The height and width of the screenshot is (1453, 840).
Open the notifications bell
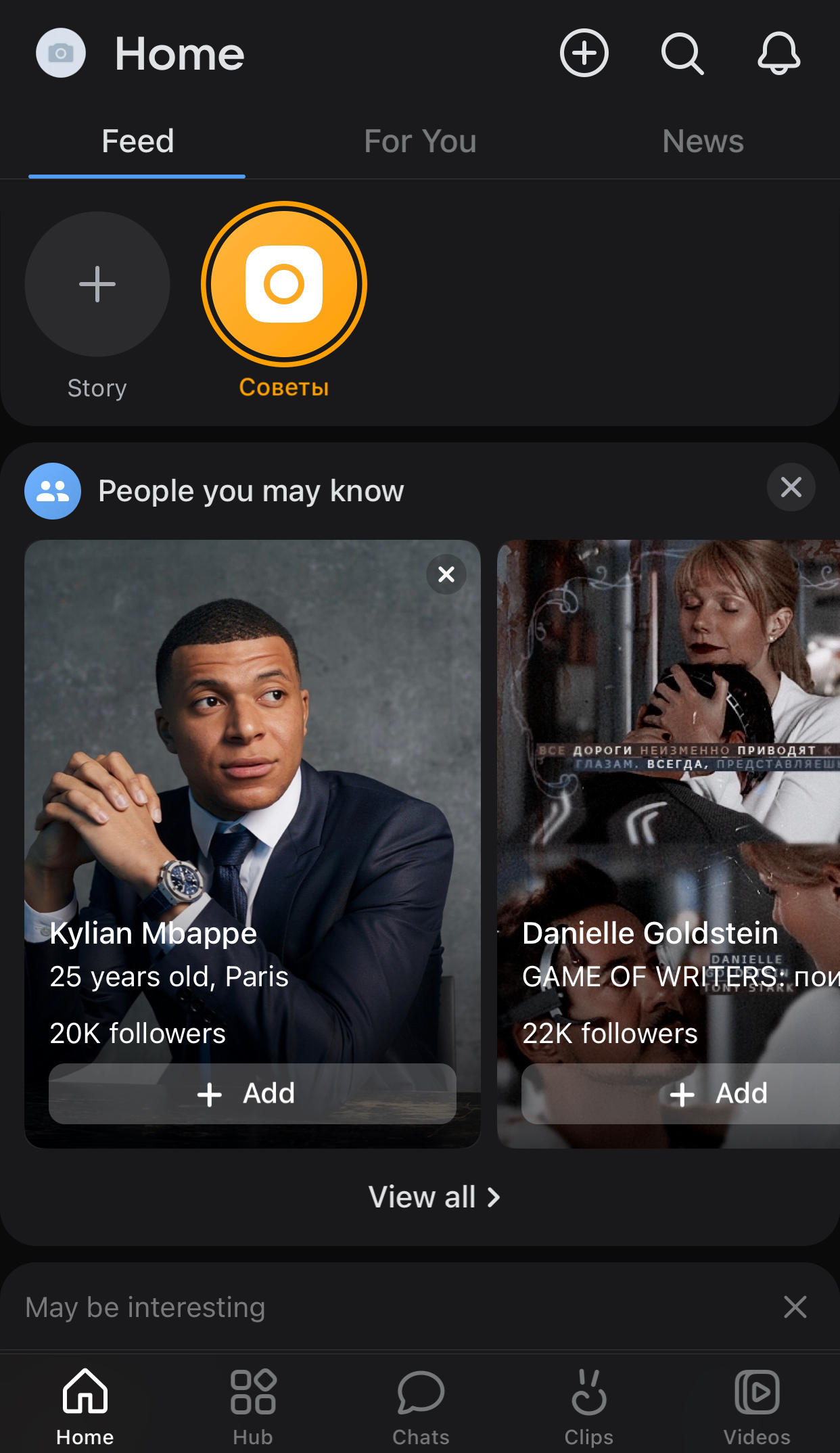point(779,53)
